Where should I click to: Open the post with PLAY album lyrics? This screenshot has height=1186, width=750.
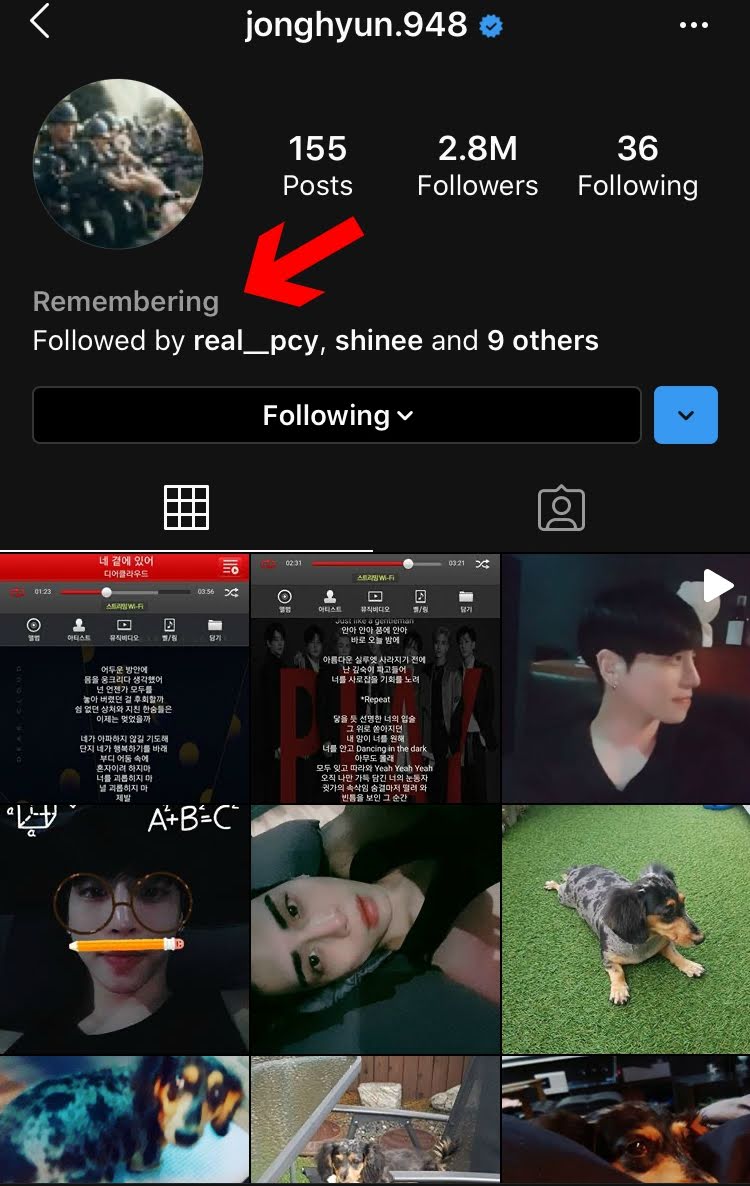[x=375, y=678]
